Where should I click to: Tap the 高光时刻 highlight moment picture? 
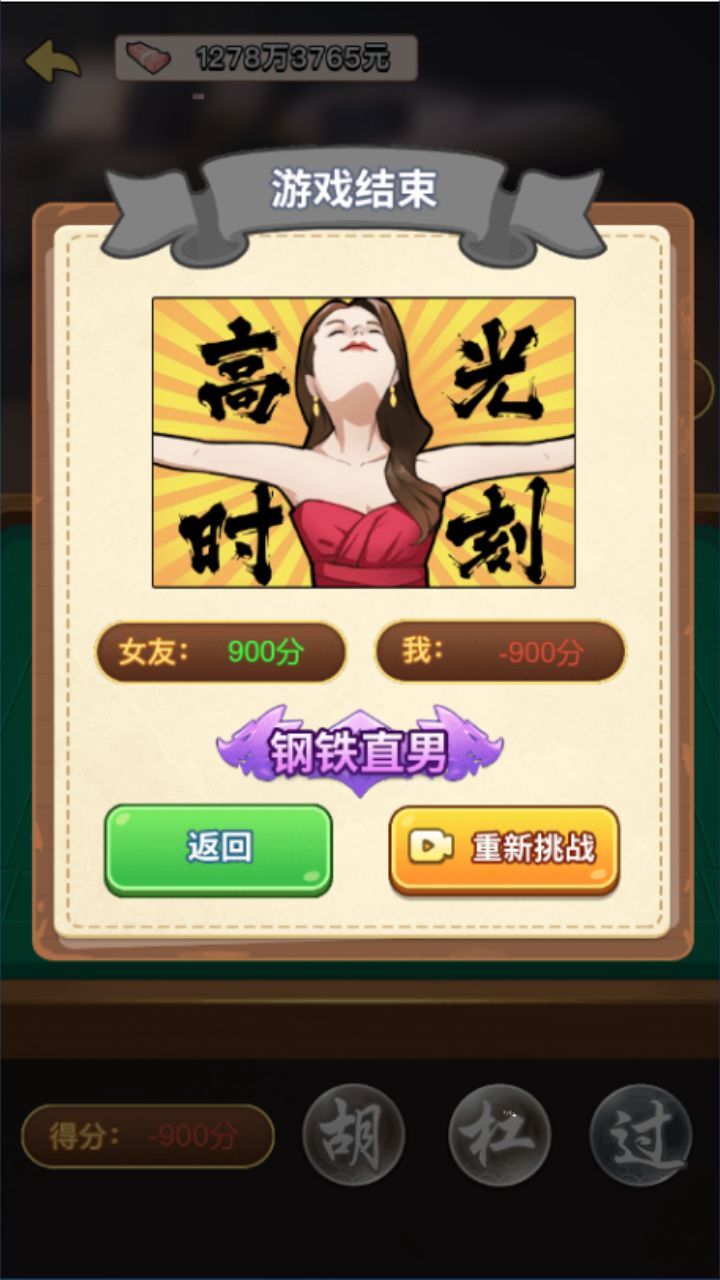click(362, 440)
